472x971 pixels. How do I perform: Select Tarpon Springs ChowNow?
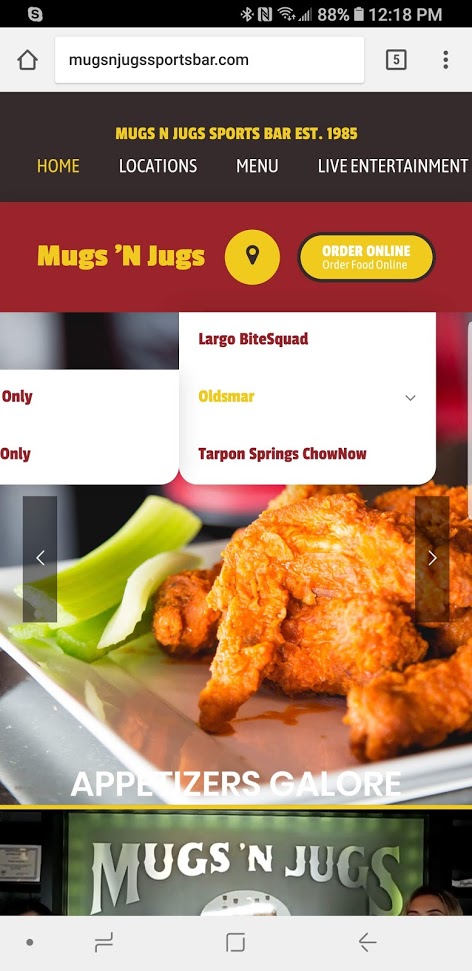pyautogui.click(x=282, y=454)
